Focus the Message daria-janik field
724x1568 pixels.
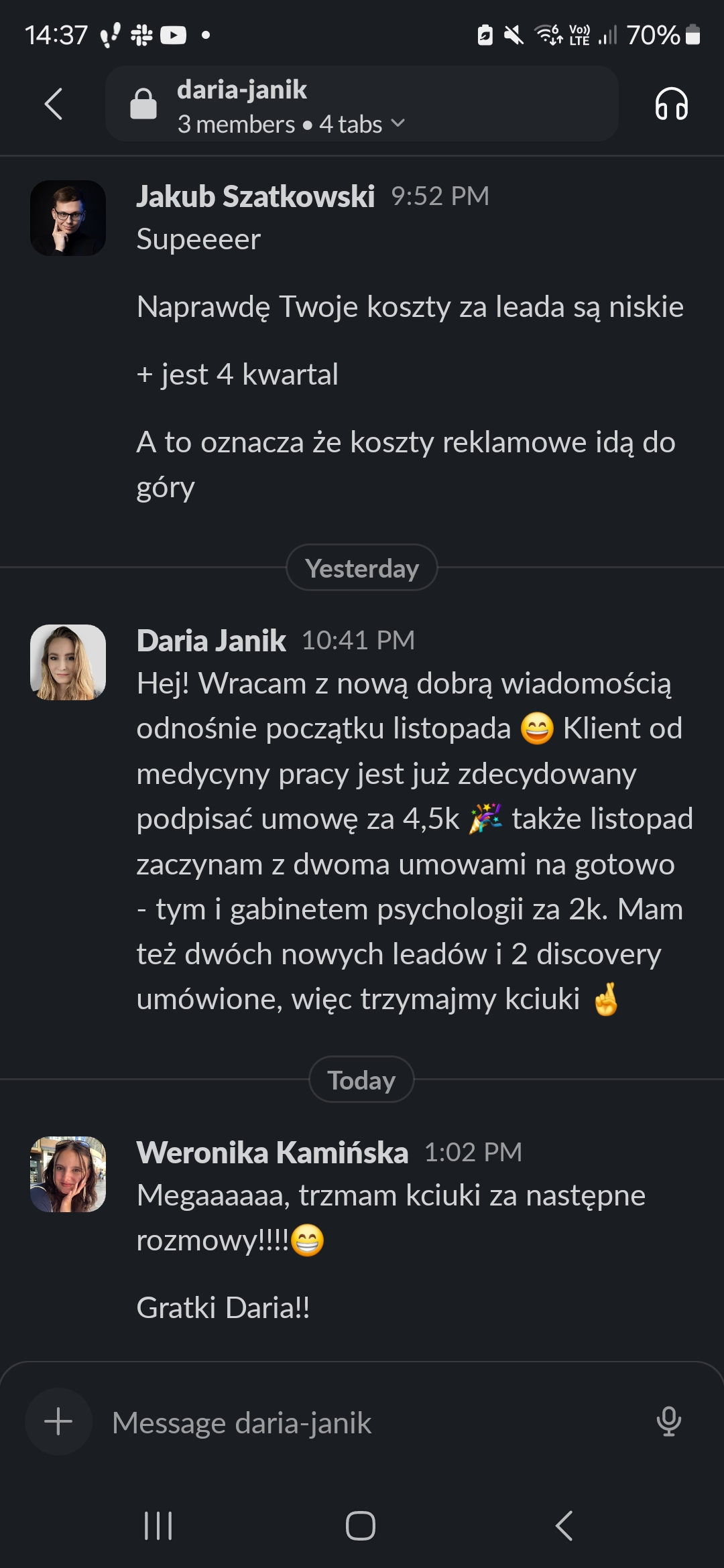click(x=362, y=1423)
